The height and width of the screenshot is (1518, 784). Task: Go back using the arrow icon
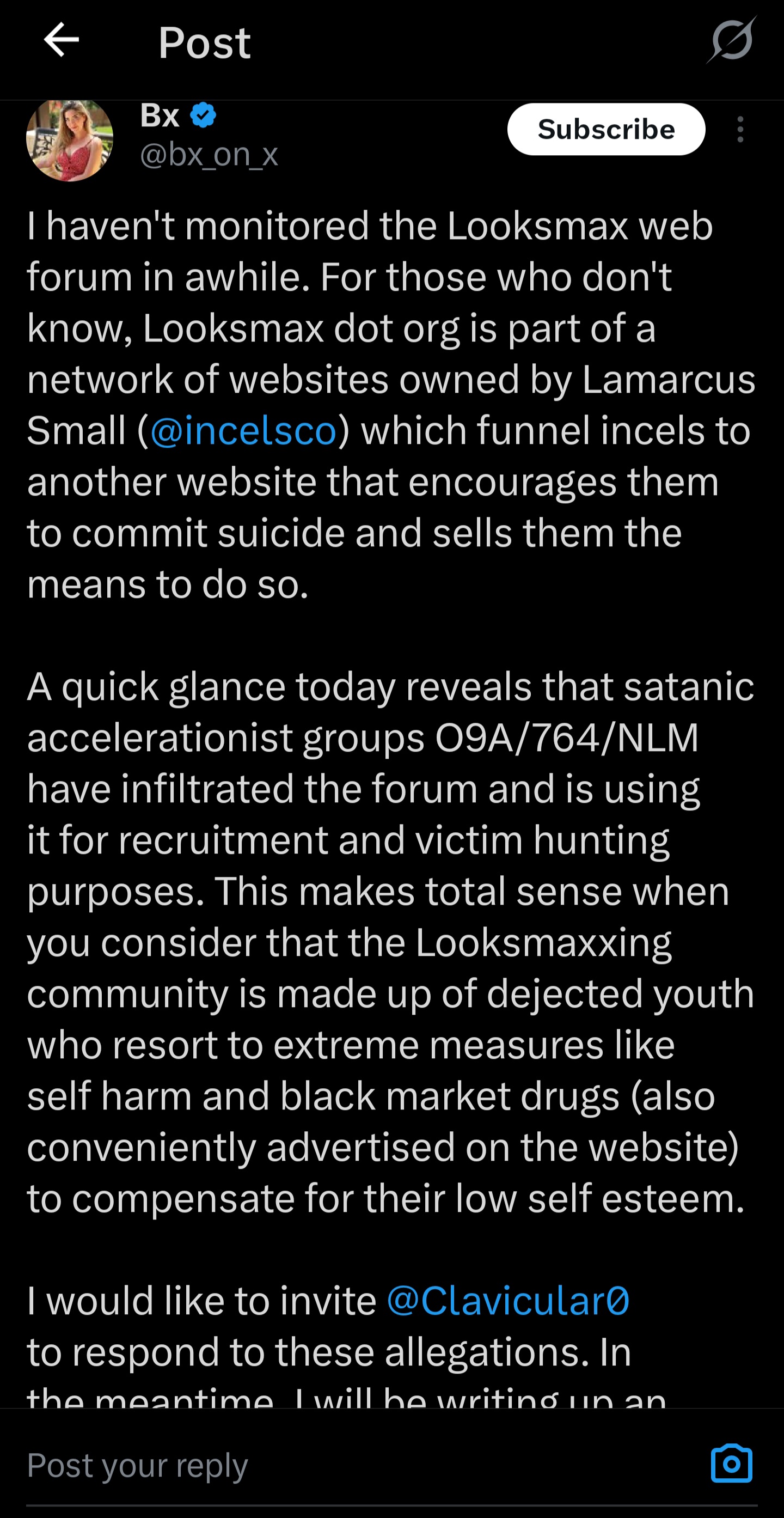point(62,40)
